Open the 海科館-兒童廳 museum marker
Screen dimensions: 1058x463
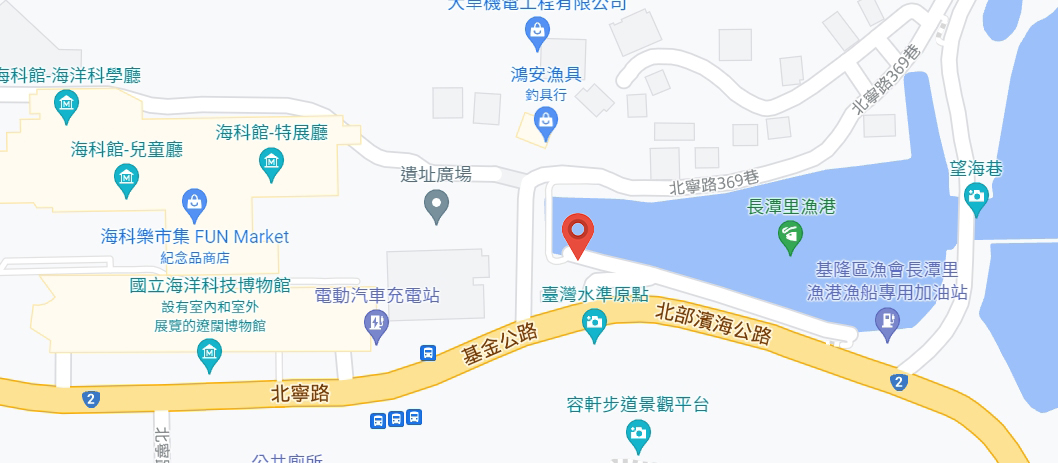coord(126,179)
